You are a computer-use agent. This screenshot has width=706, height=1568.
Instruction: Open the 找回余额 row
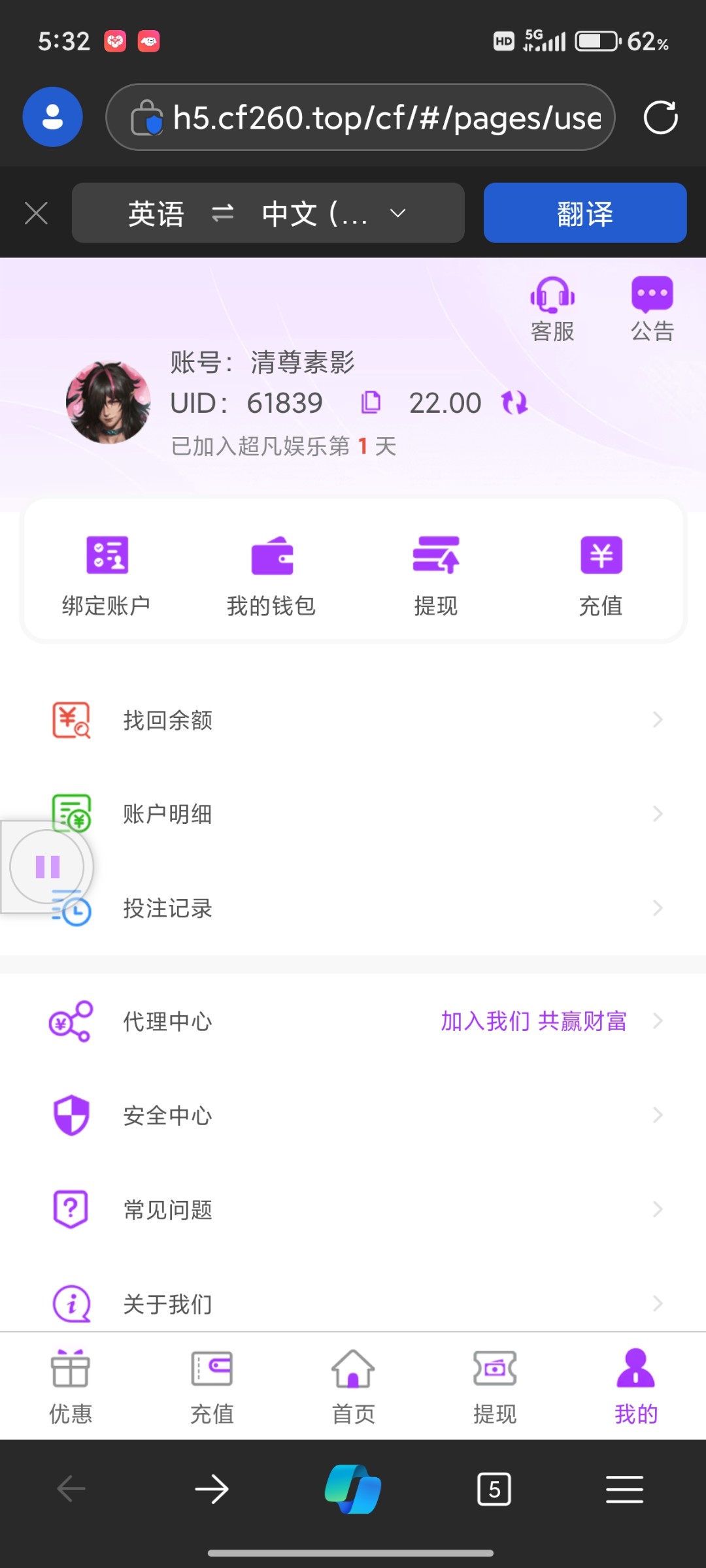pos(353,720)
